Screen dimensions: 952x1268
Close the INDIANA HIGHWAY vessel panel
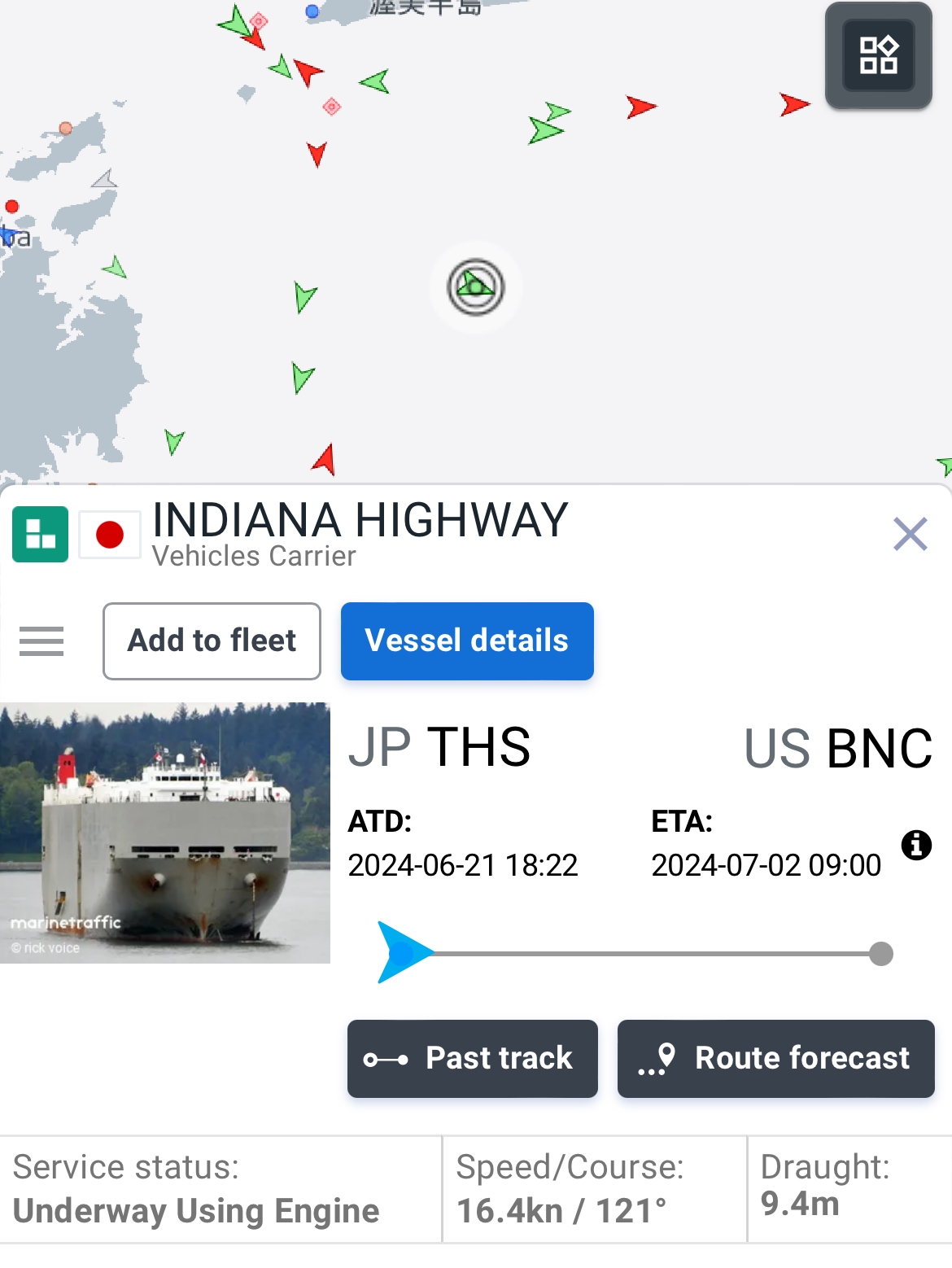click(910, 535)
